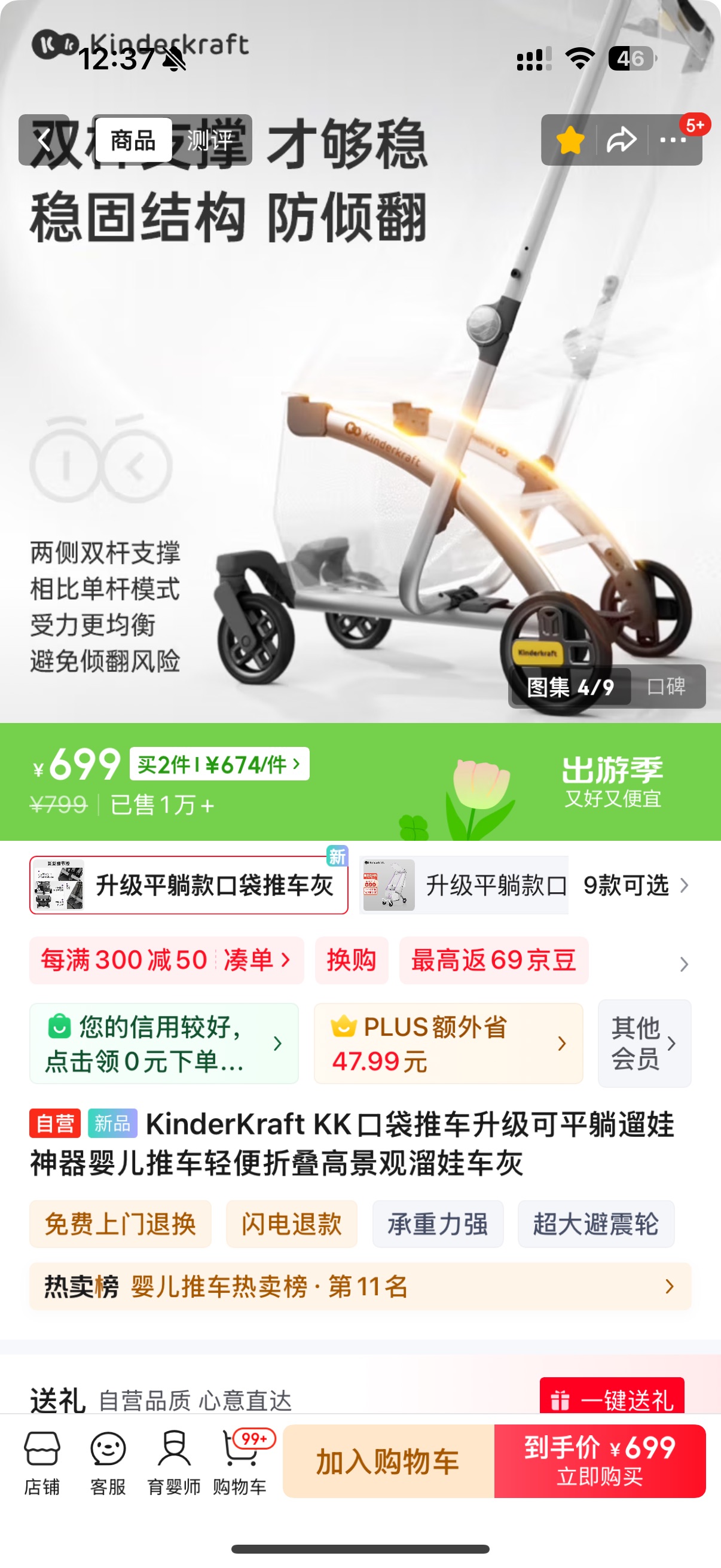721x1568 pixels.
Task: Switch to the 测评 tab
Action: point(210,141)
